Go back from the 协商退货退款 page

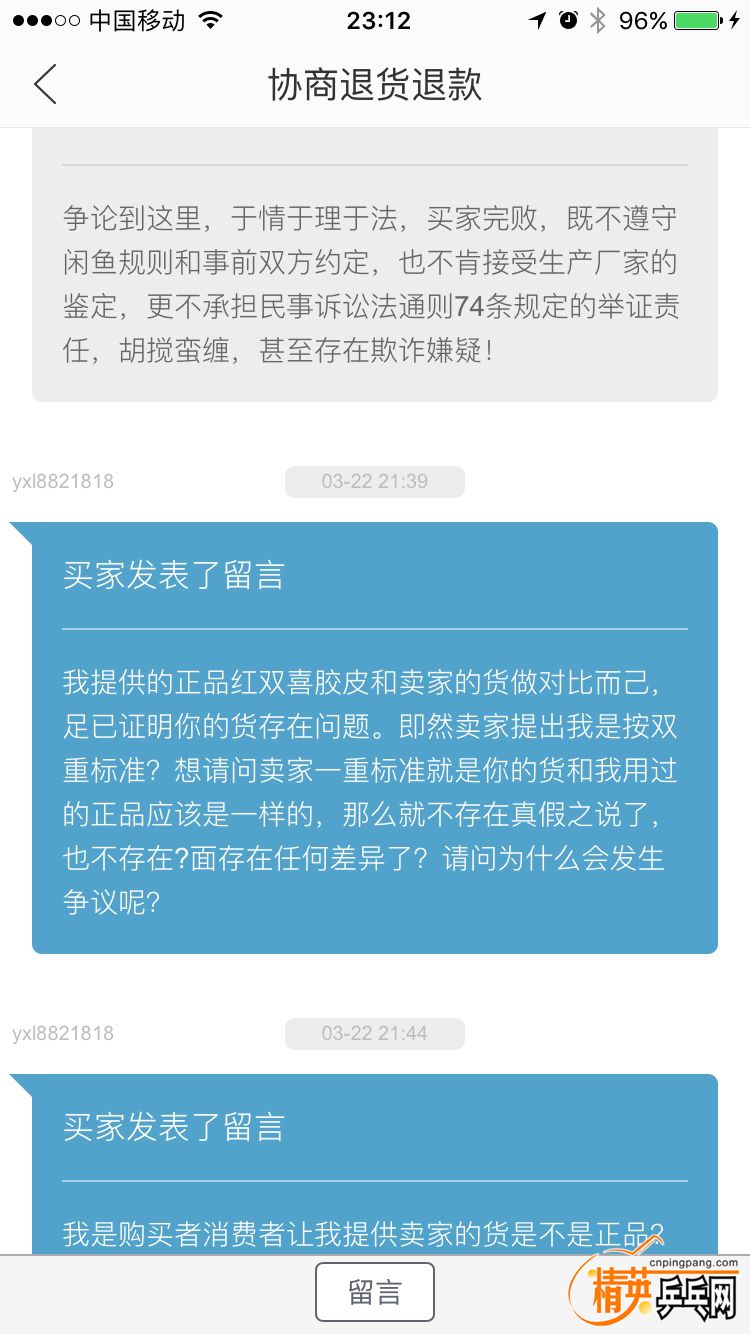tap(45, 84)
